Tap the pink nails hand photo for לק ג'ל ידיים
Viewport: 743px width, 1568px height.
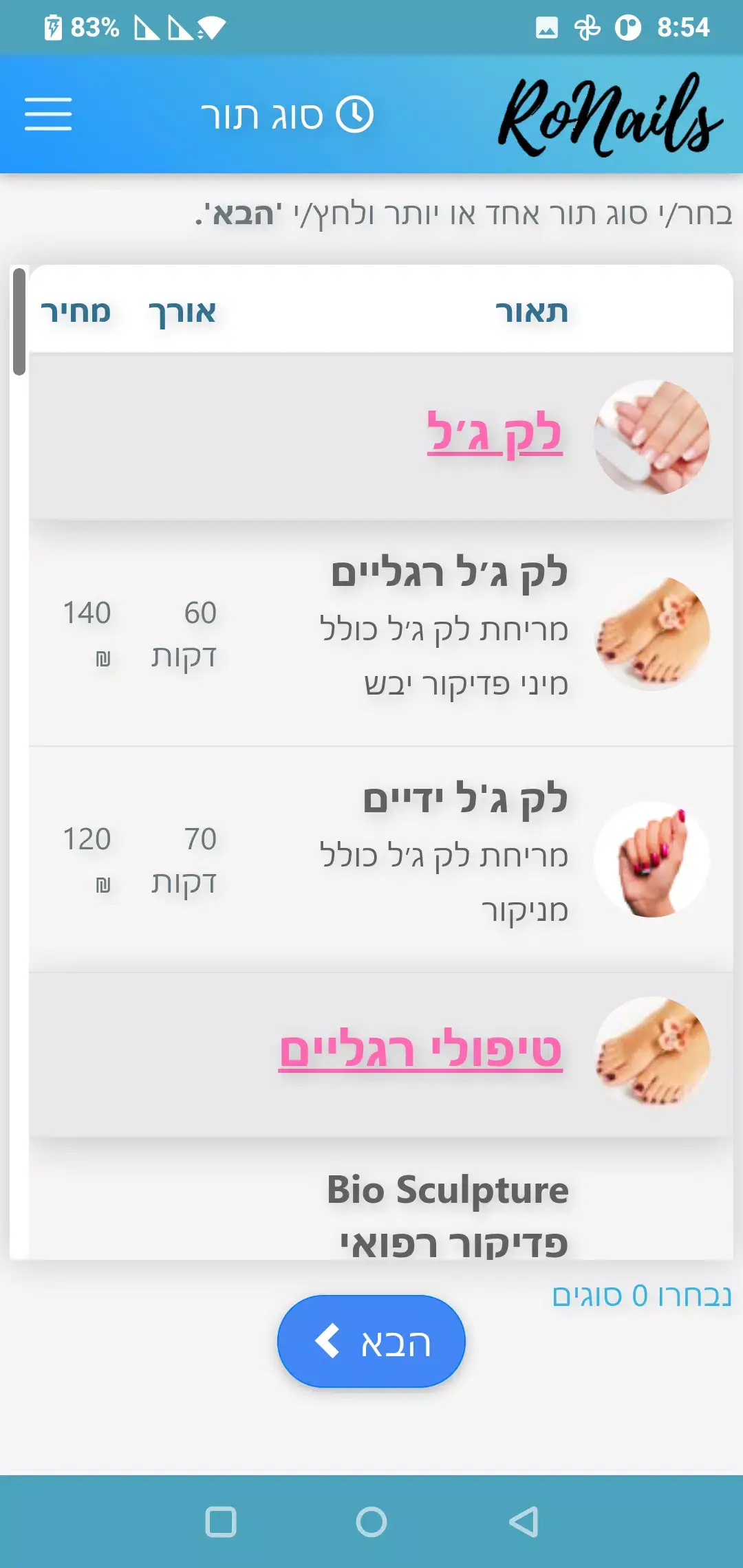point(649,860)
